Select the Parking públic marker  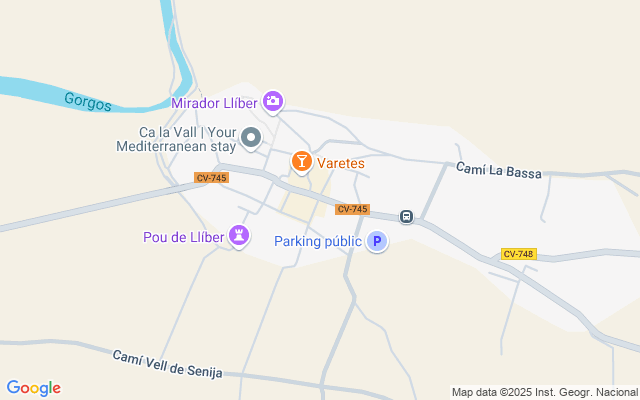(377, 241)
